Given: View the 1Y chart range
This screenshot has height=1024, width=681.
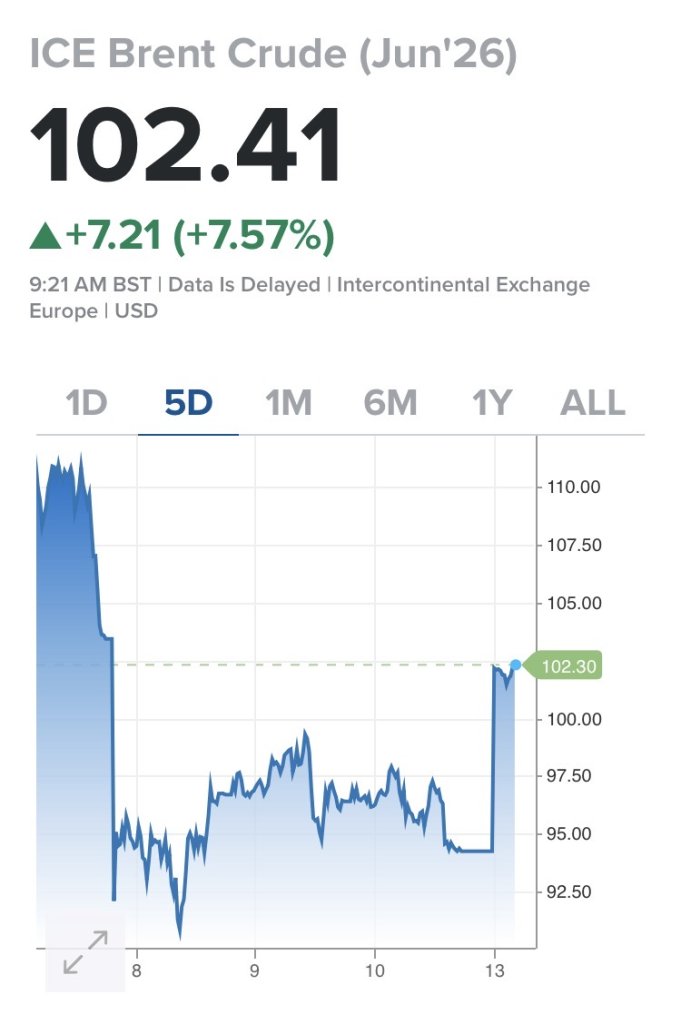Looking at the screenshot, I should (x=492, y=403).
